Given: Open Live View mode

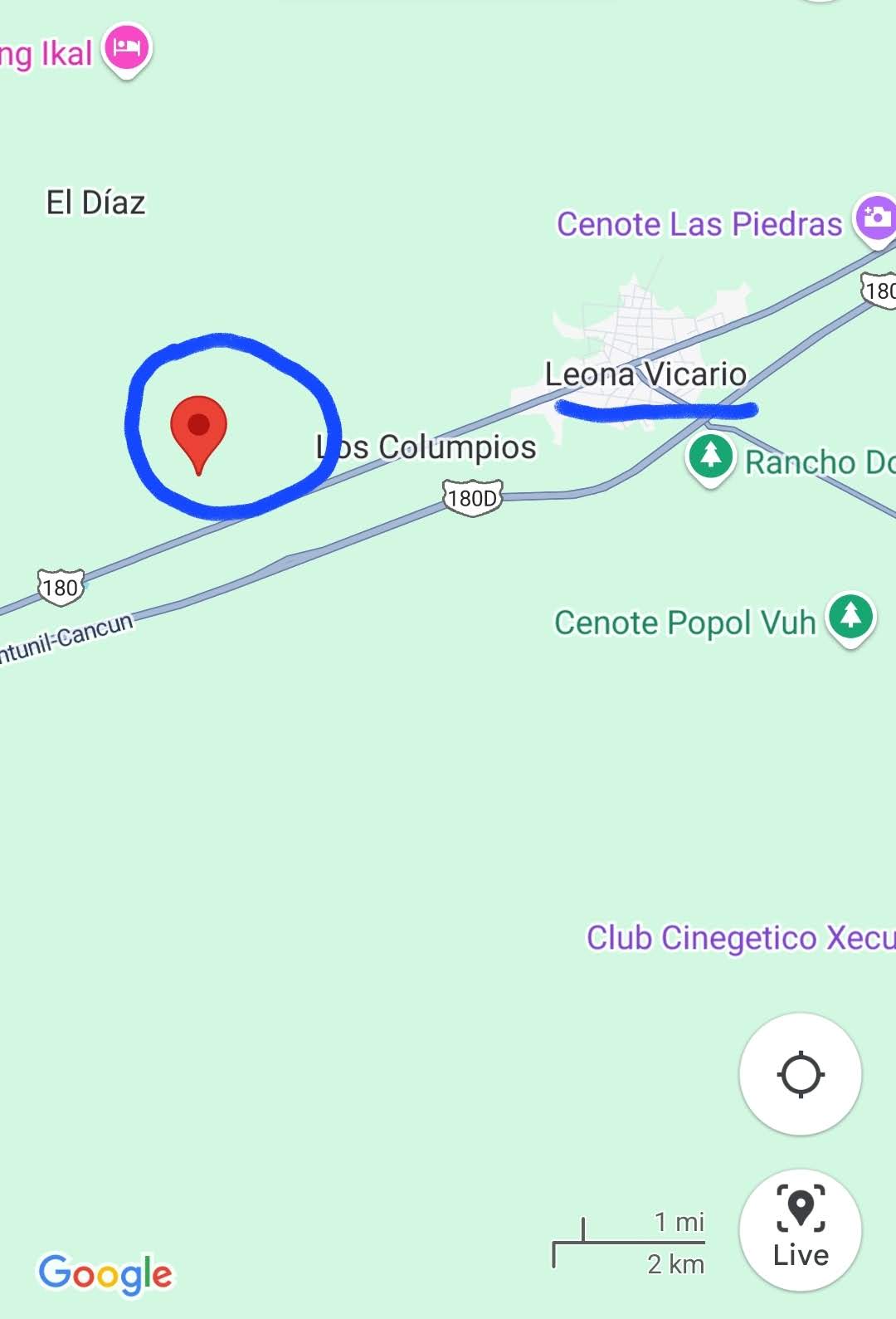Looking at the screenshot, I should pos(799,1230).
